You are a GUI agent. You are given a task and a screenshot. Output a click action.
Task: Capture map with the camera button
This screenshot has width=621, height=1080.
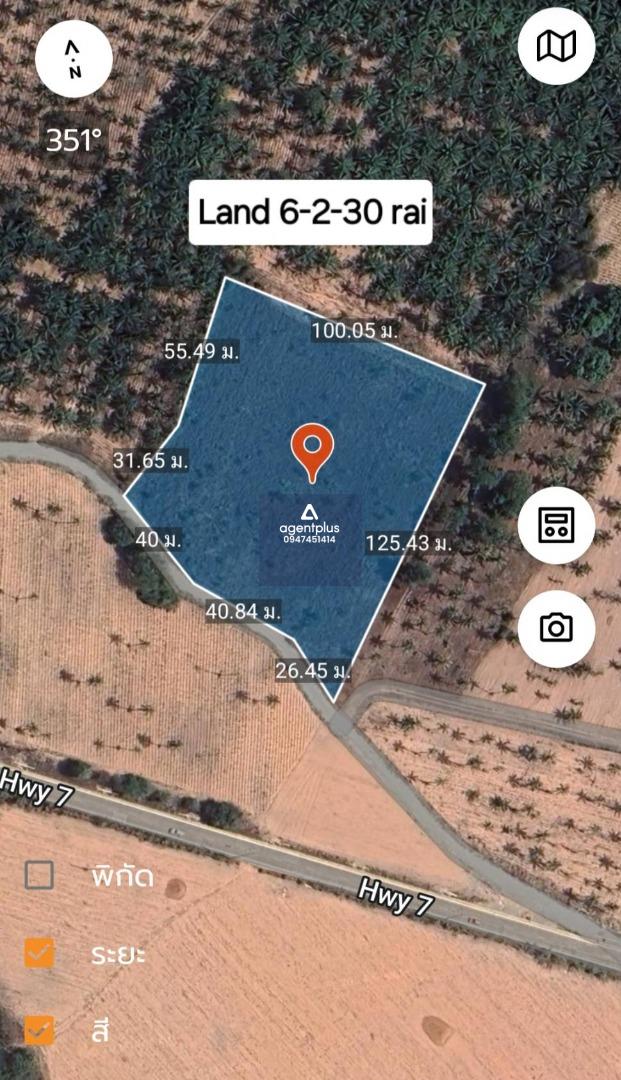pyautogui.click(x=556, y=628)
